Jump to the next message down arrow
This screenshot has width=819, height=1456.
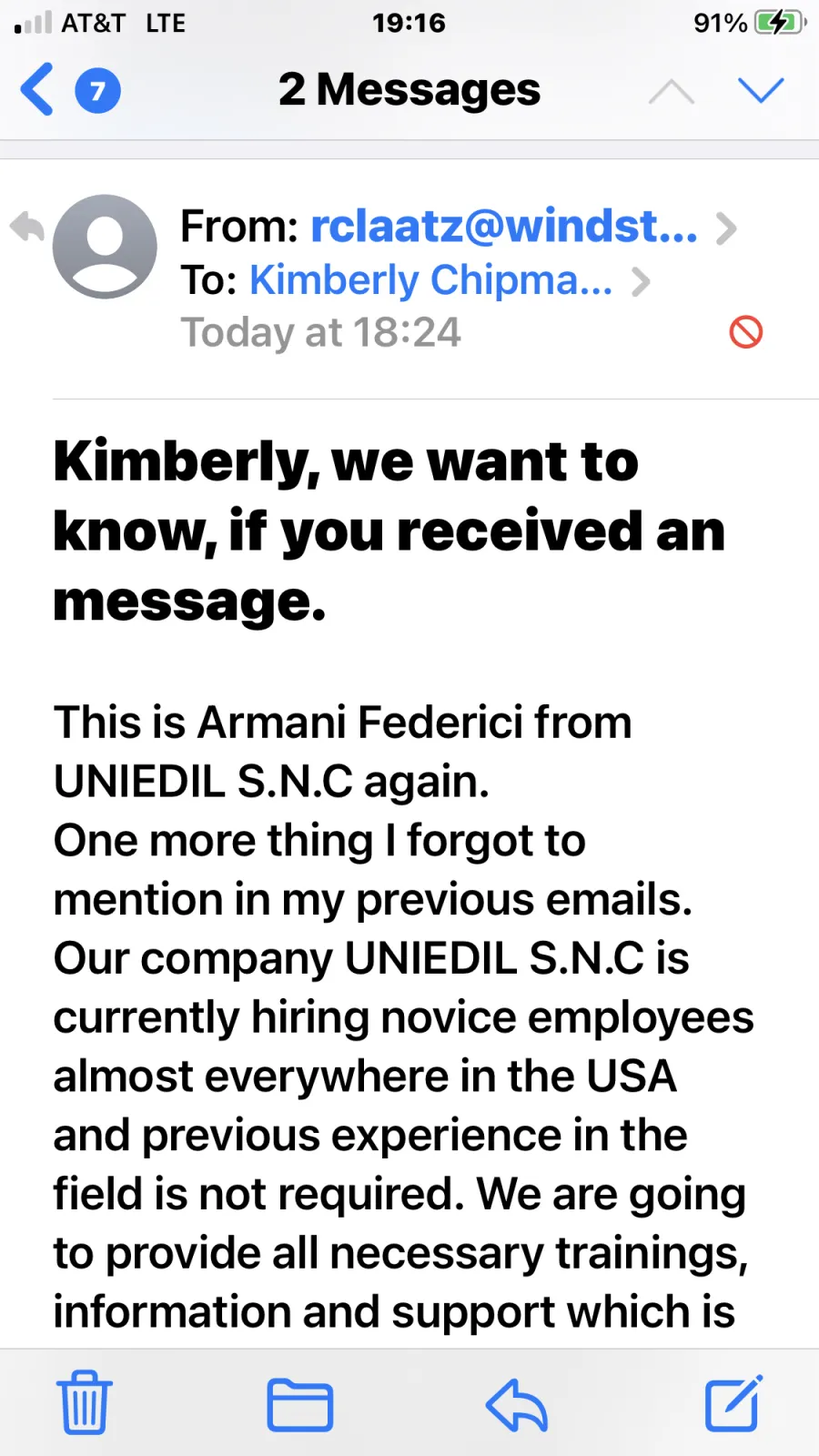pyautogui.click(x=761, y=90)
